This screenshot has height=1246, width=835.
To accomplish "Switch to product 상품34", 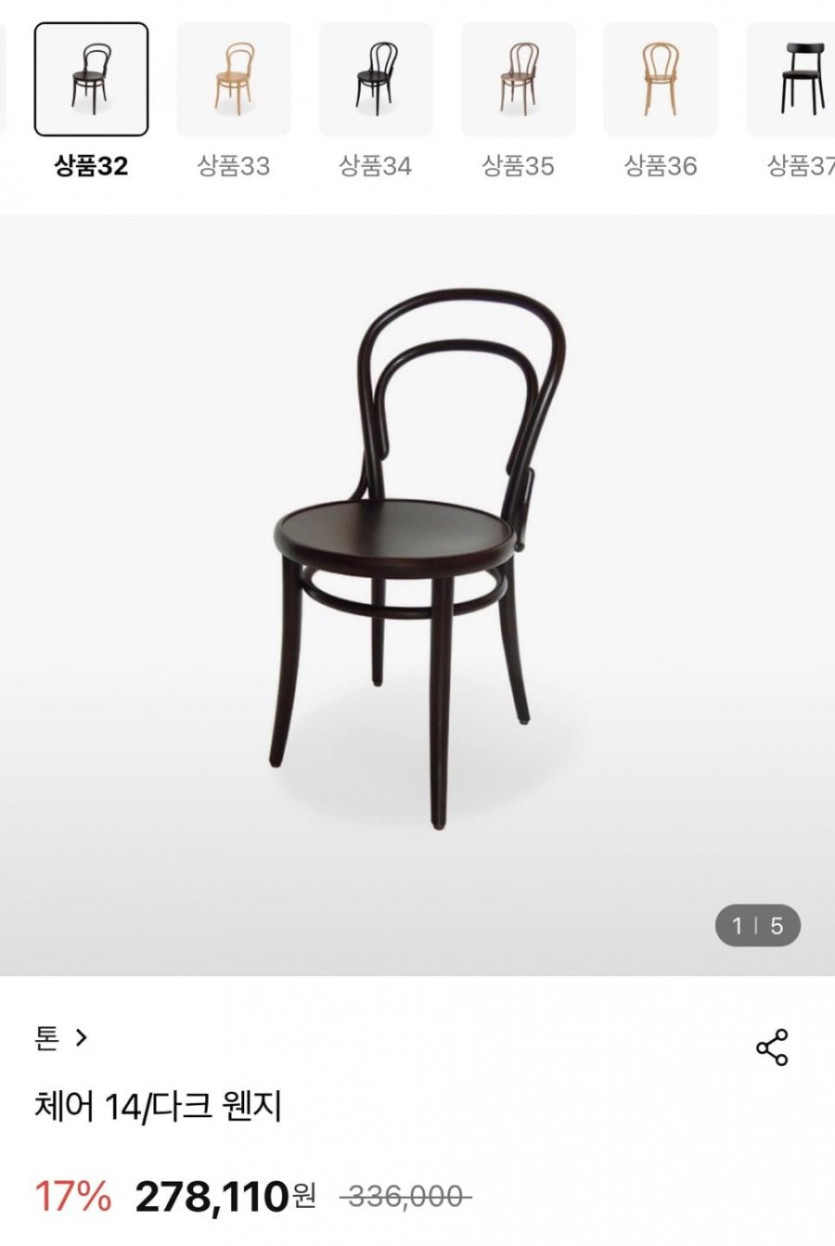I will click(376, 80).
